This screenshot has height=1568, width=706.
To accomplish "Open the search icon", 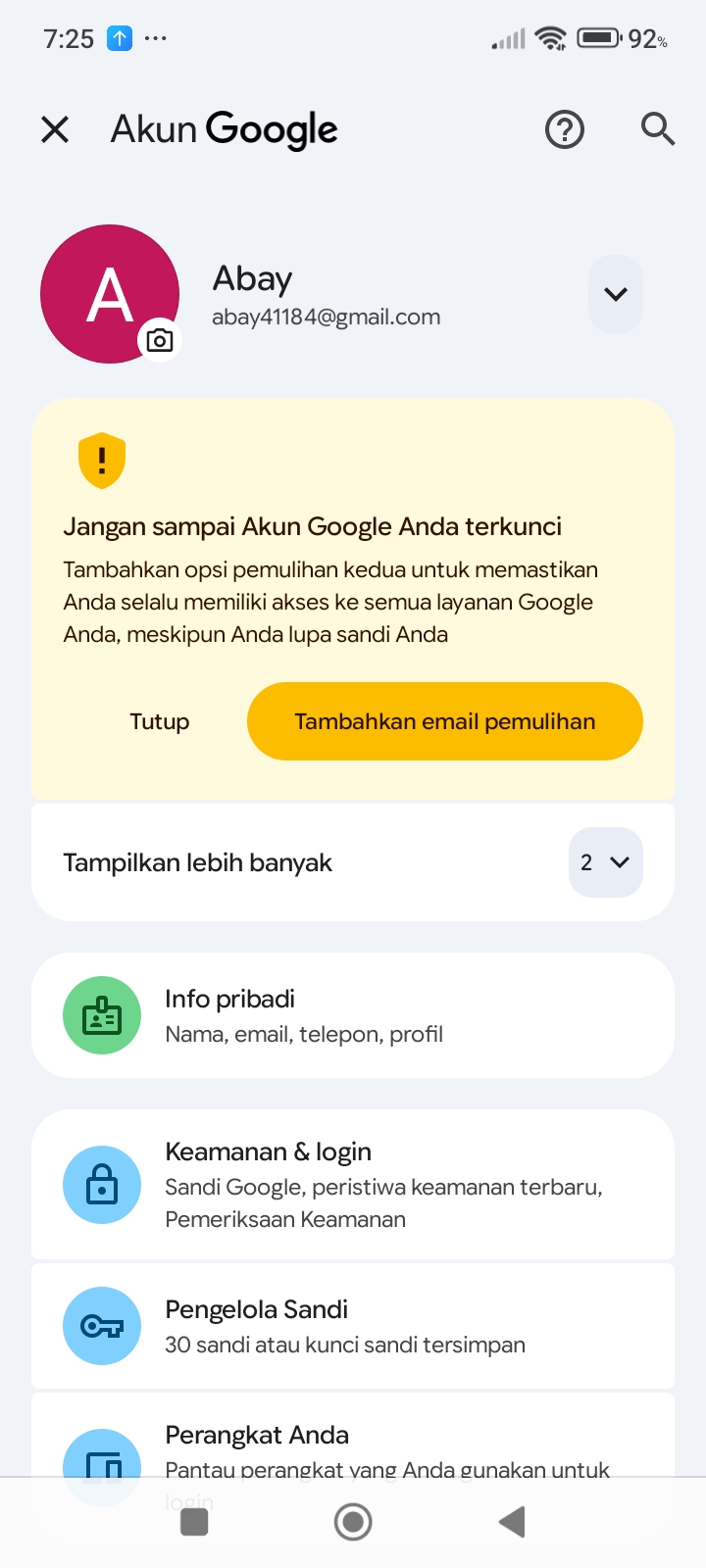I will point(657,129).
